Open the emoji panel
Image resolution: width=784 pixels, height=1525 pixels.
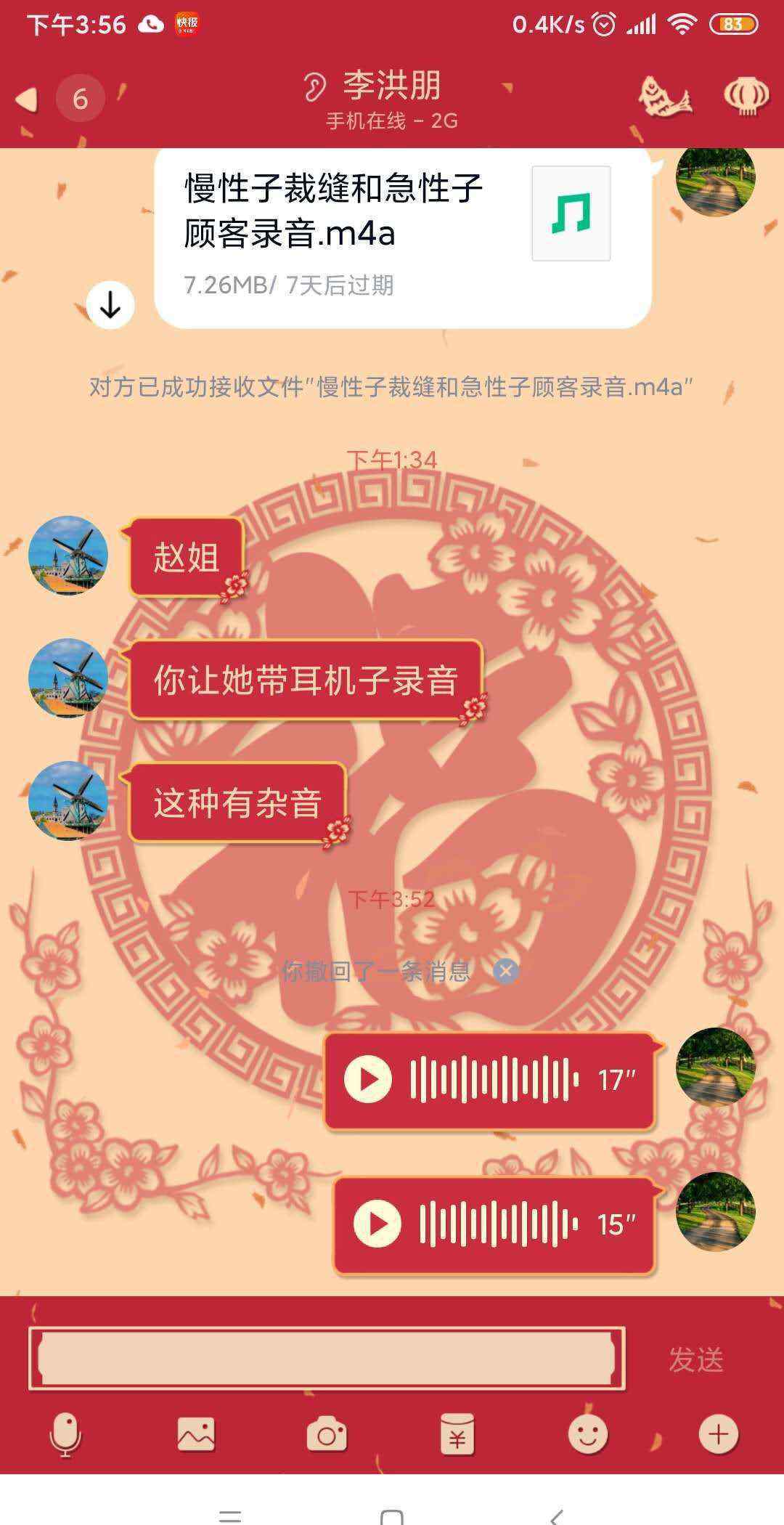pos(588,1434)
